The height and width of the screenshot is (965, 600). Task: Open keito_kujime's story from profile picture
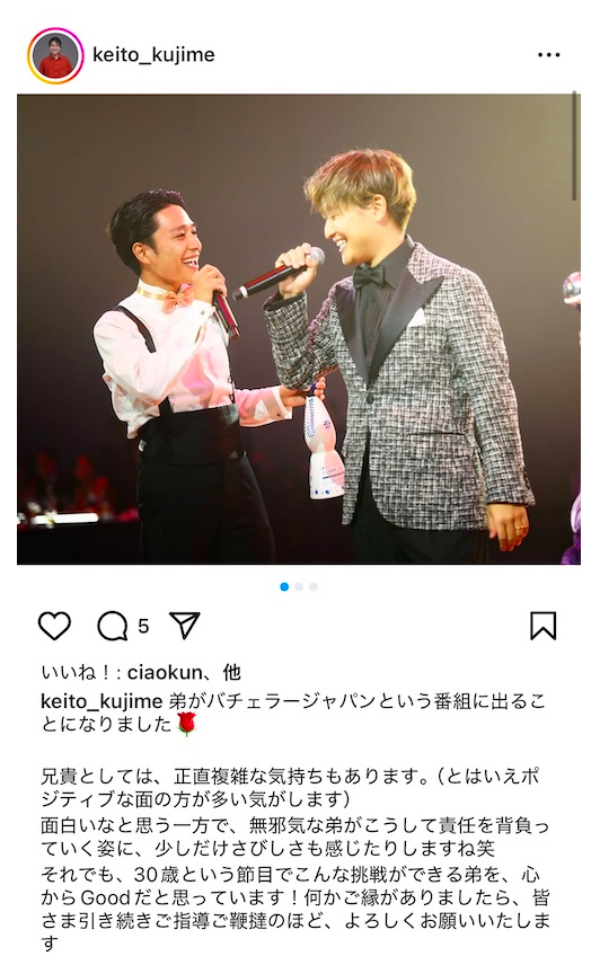pyautogui.click(x=55, y=56)
